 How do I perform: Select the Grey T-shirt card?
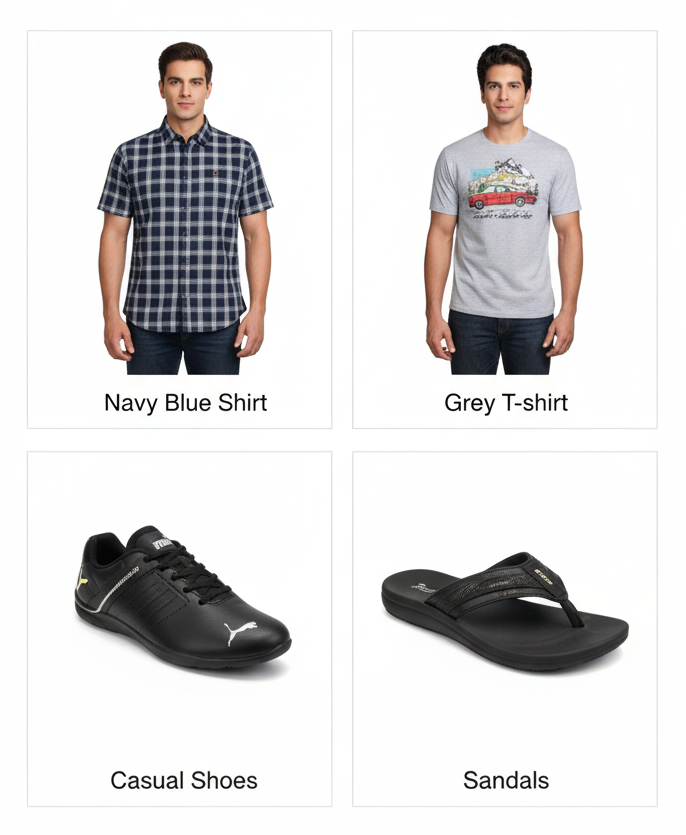(x=505, y=230)
